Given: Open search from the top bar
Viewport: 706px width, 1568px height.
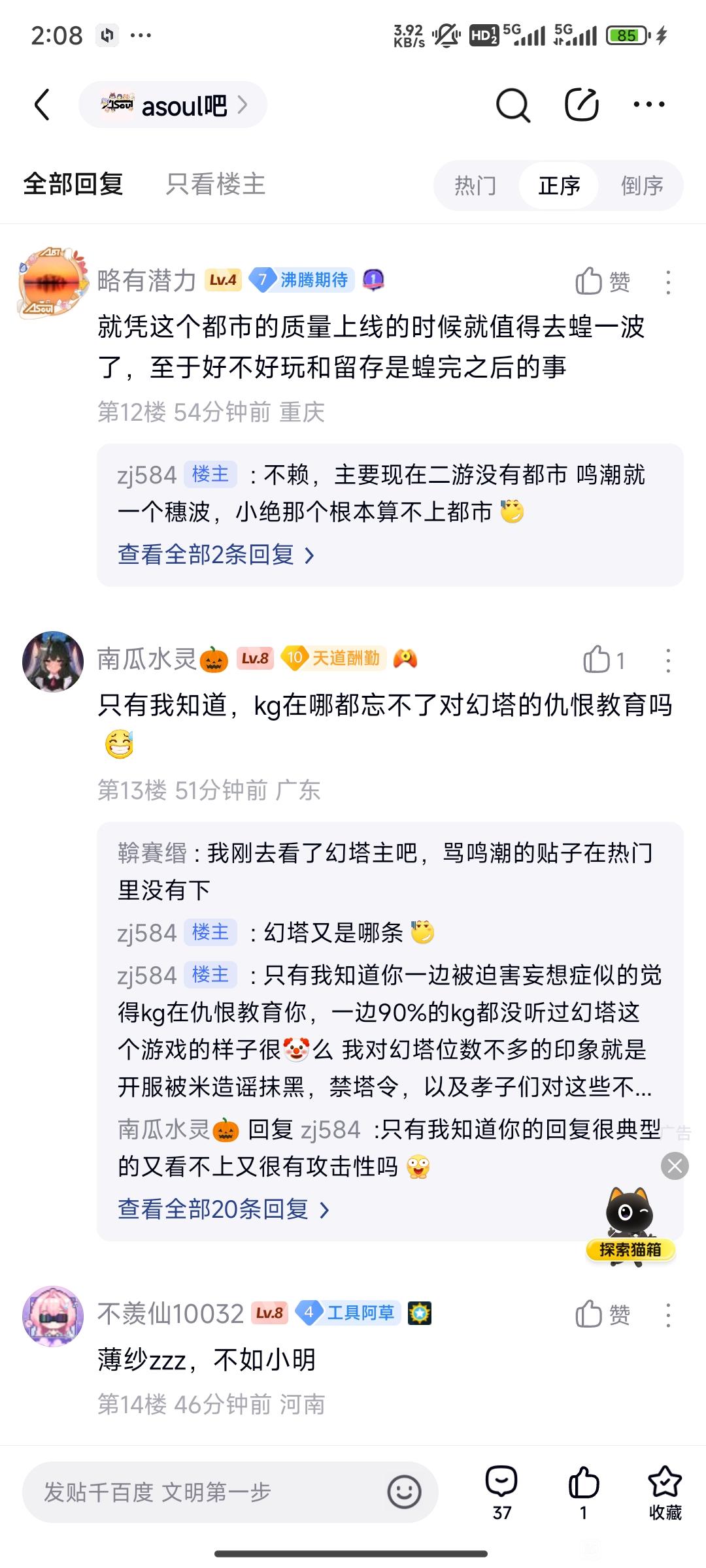Looking at the screenshot, I should 513,105.
